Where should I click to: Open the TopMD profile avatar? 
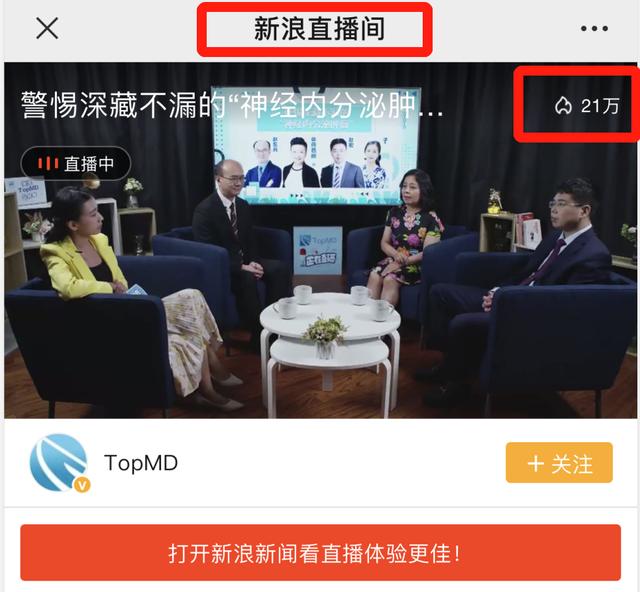pos(58,463)
